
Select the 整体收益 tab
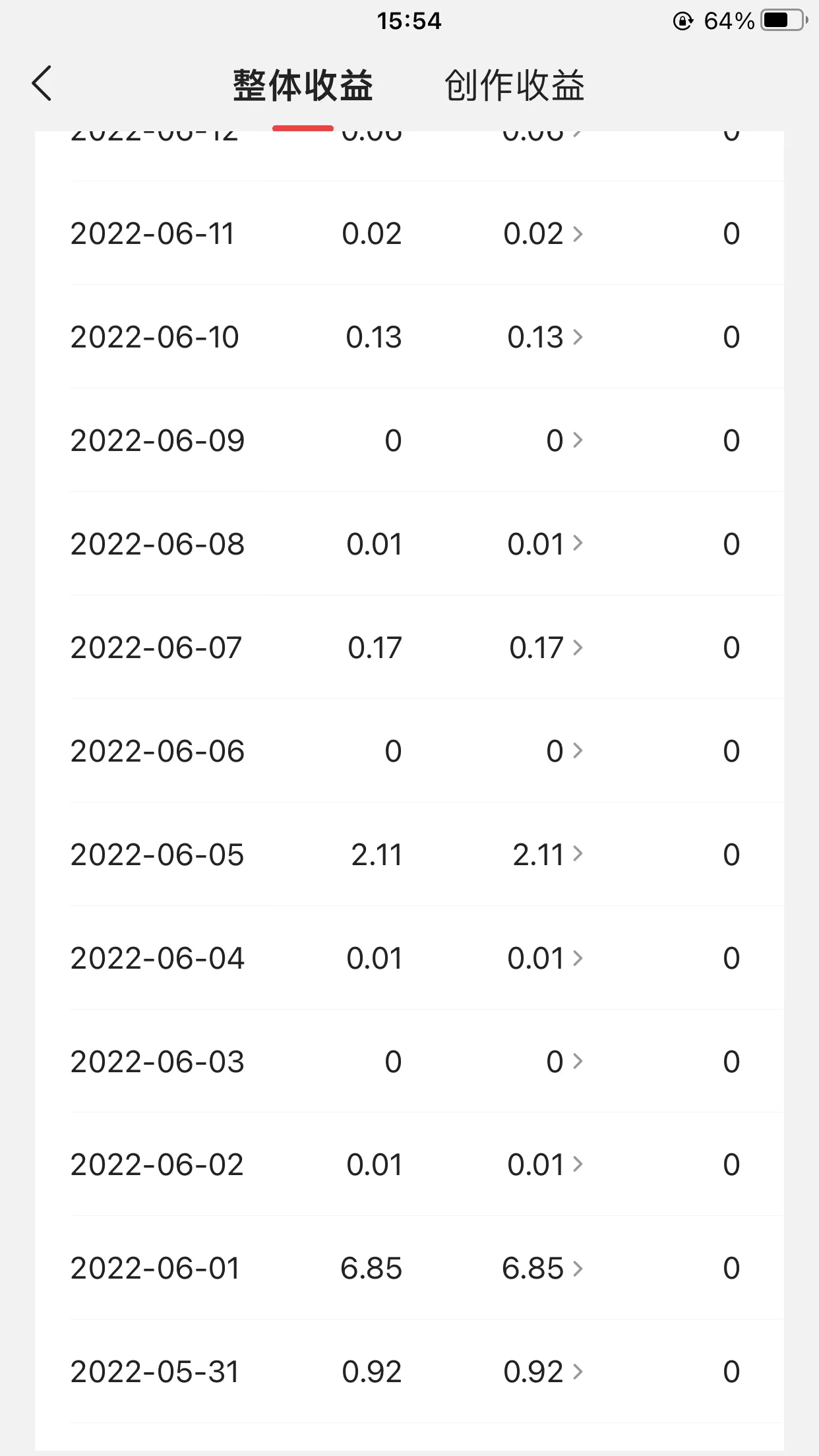(x=303, y=86)
